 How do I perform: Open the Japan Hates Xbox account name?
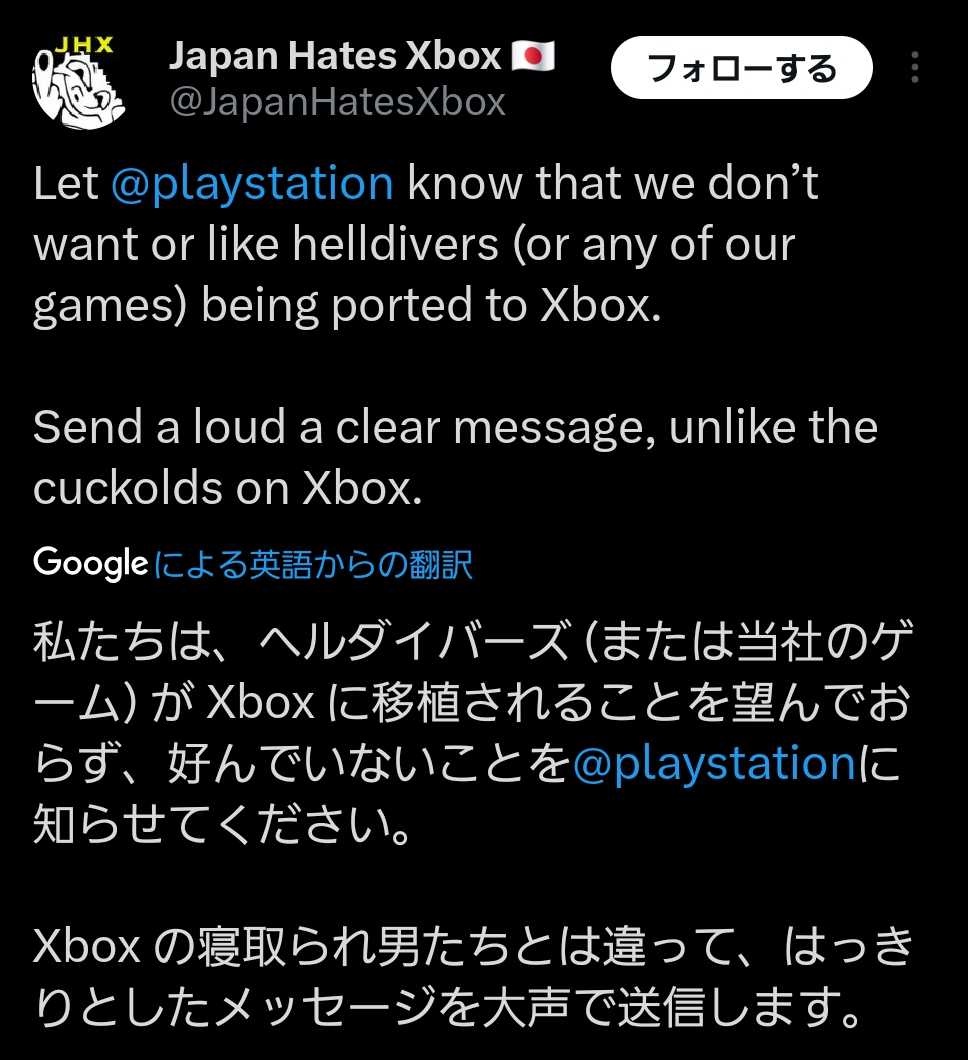click(x=334, y=57)
